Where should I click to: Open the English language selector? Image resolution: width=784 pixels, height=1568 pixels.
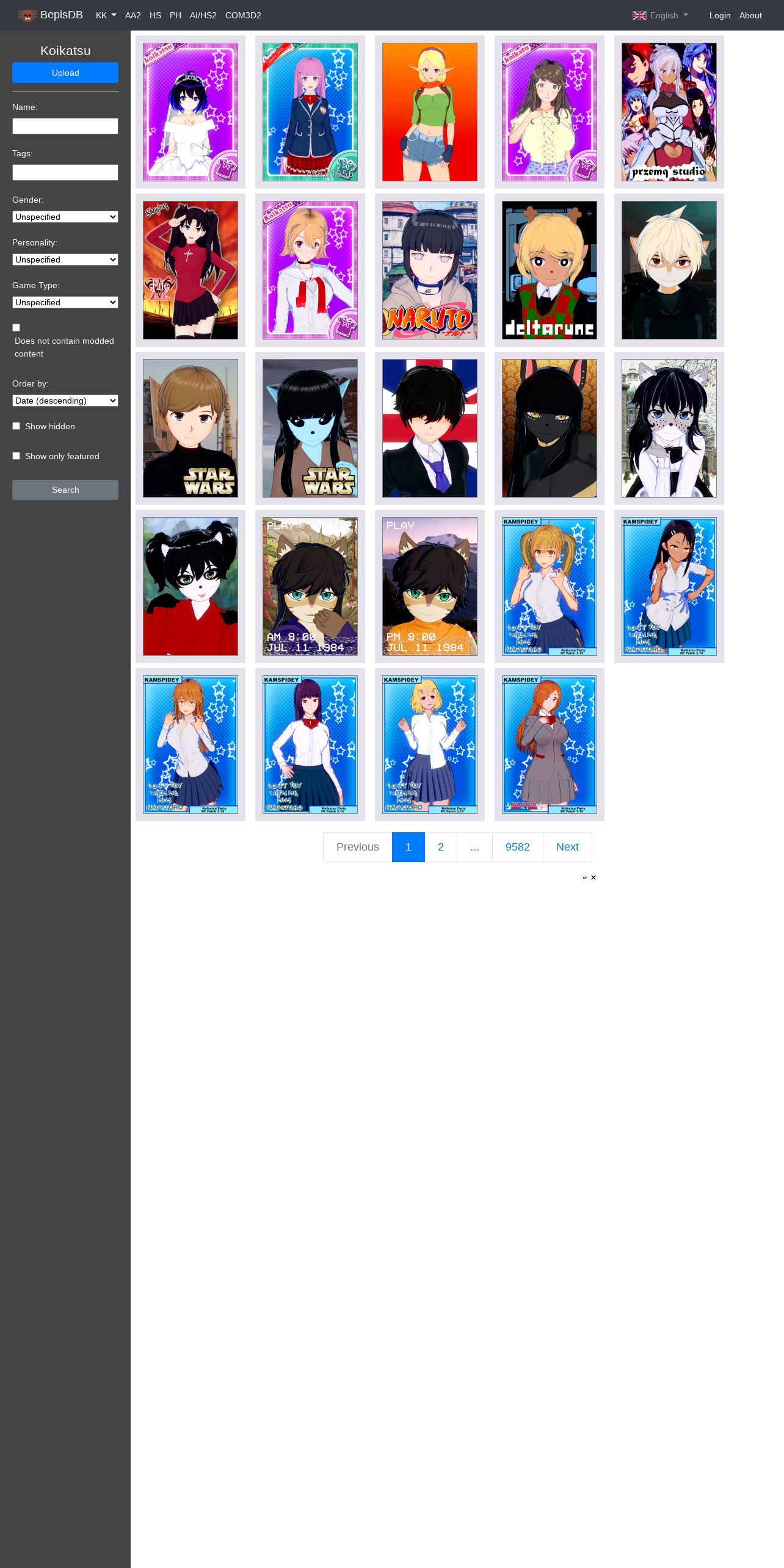(x=660, y=15)
